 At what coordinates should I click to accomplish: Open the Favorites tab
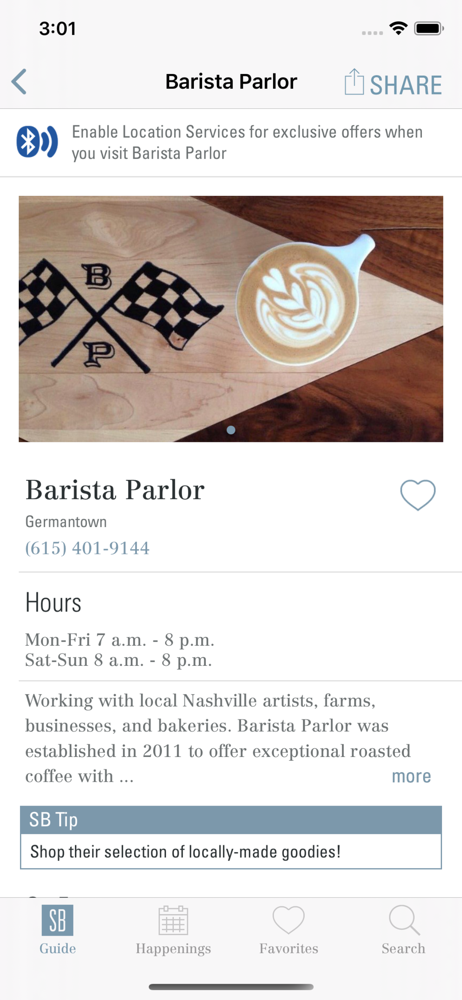point(288,930)
